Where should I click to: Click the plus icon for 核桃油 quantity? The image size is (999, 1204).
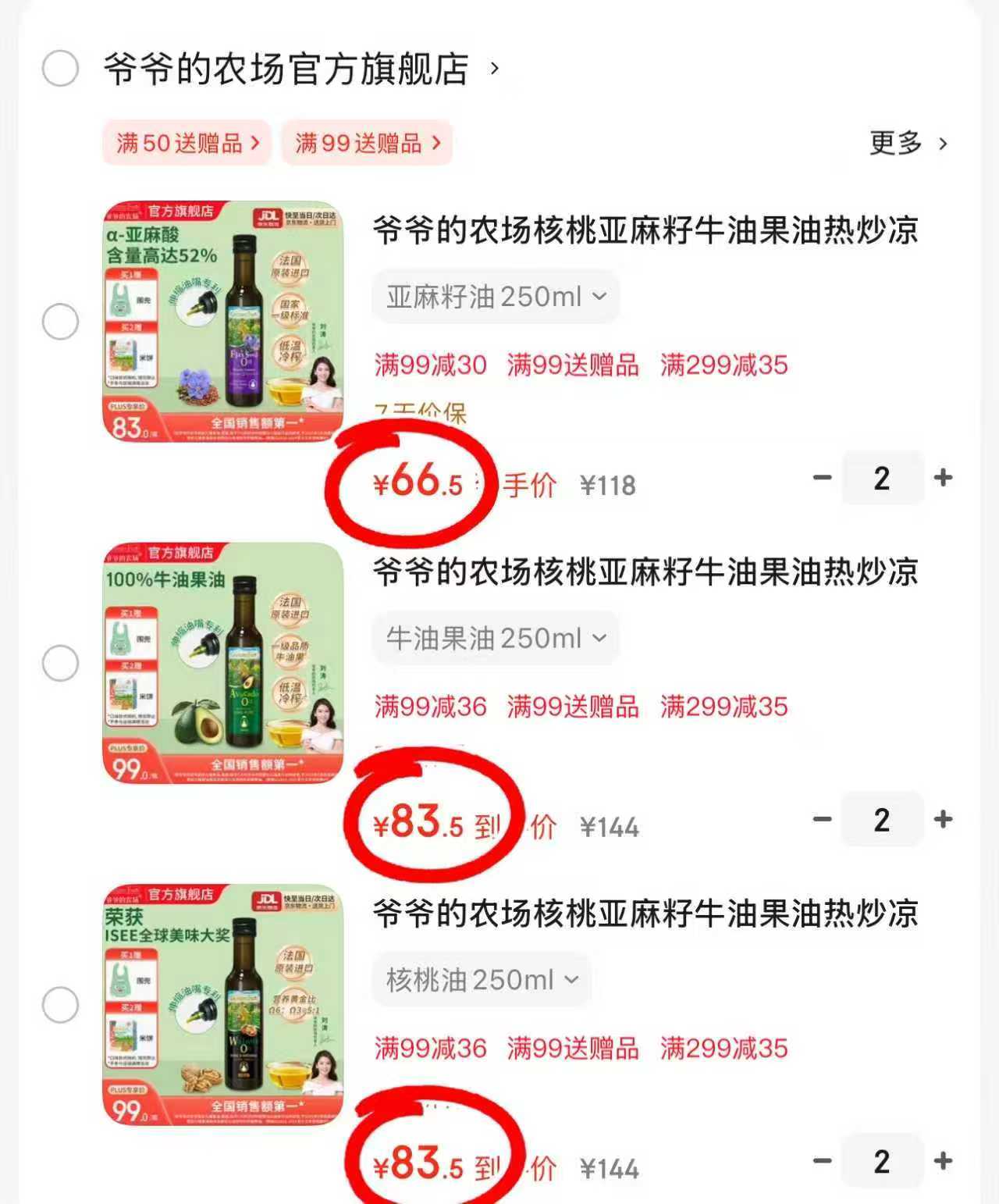click(944, 1161)
